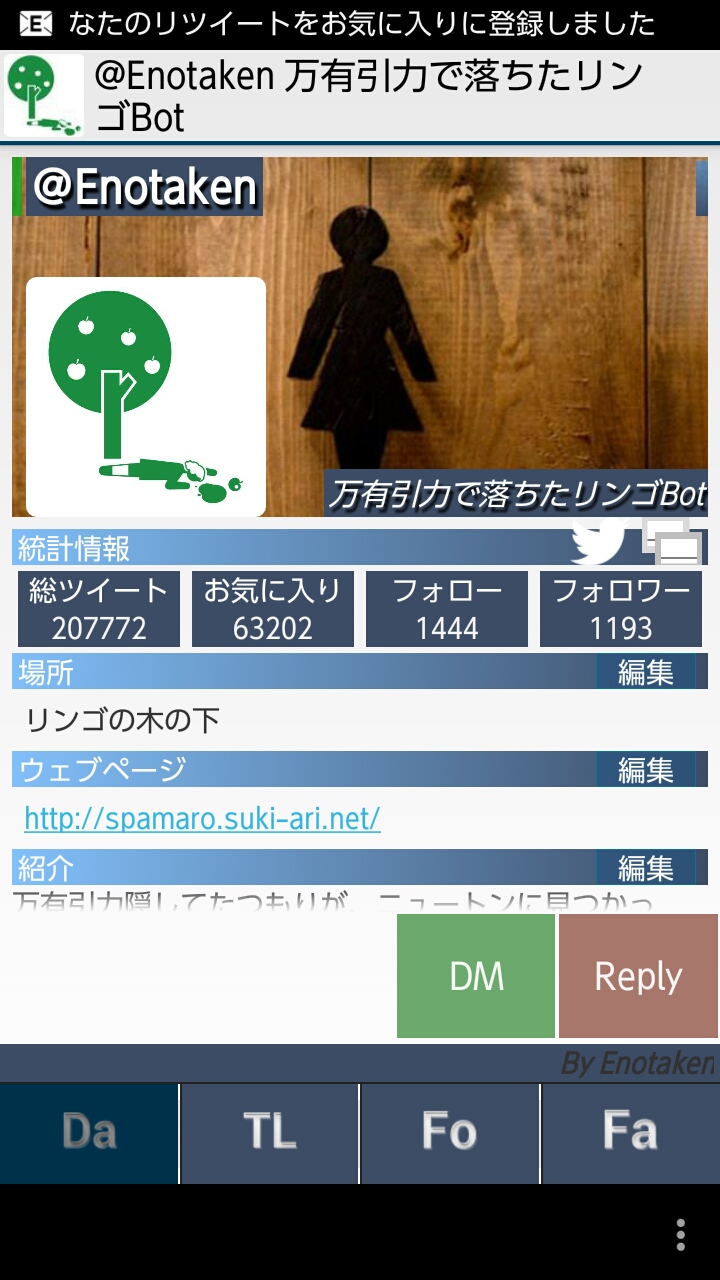Open the overflow menu dots
The height and width of the screenshot is (1280, 720).
[680, 1235]
